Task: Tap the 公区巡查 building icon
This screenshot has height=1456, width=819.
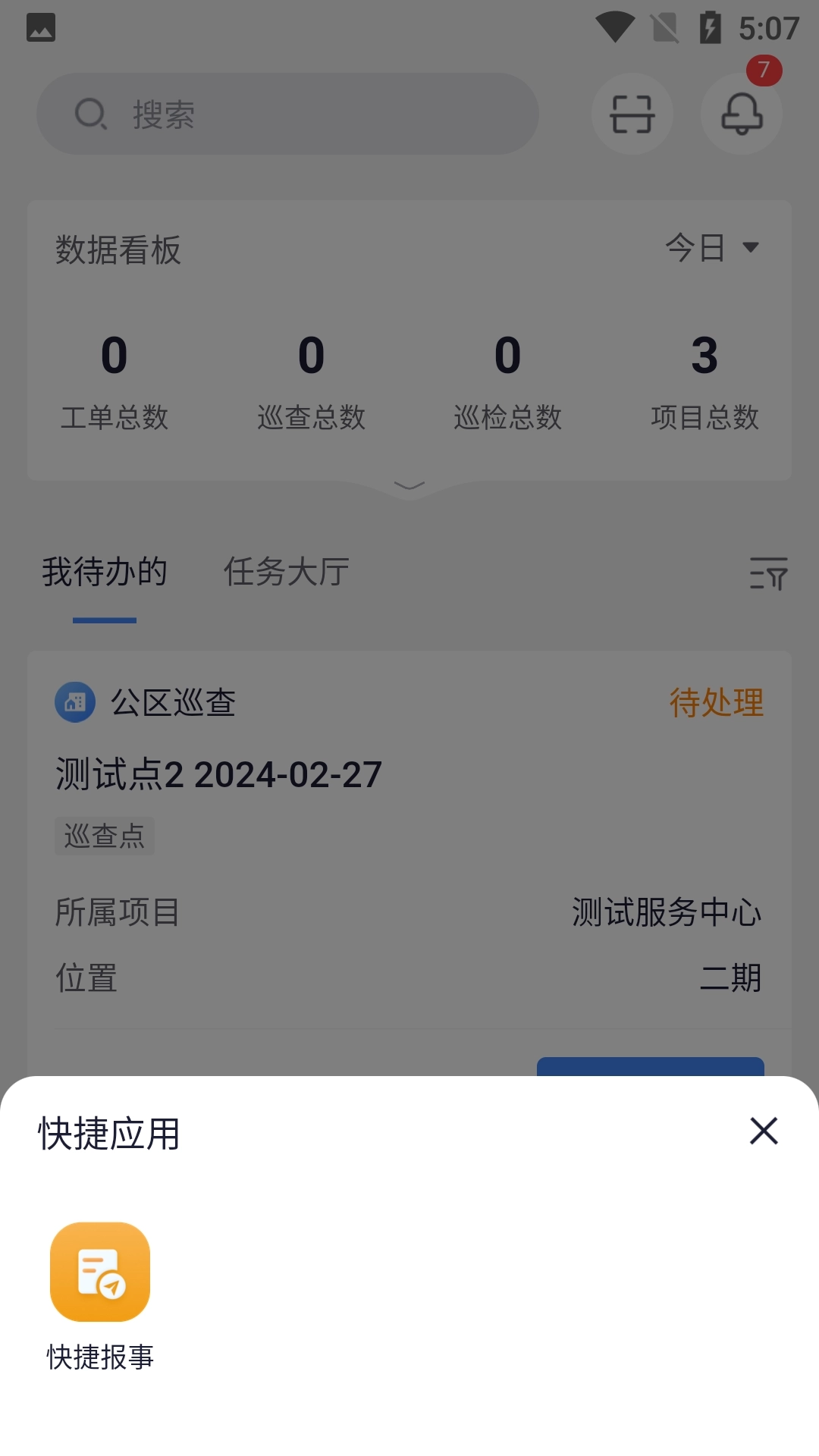Action: [x=75, y=701]
